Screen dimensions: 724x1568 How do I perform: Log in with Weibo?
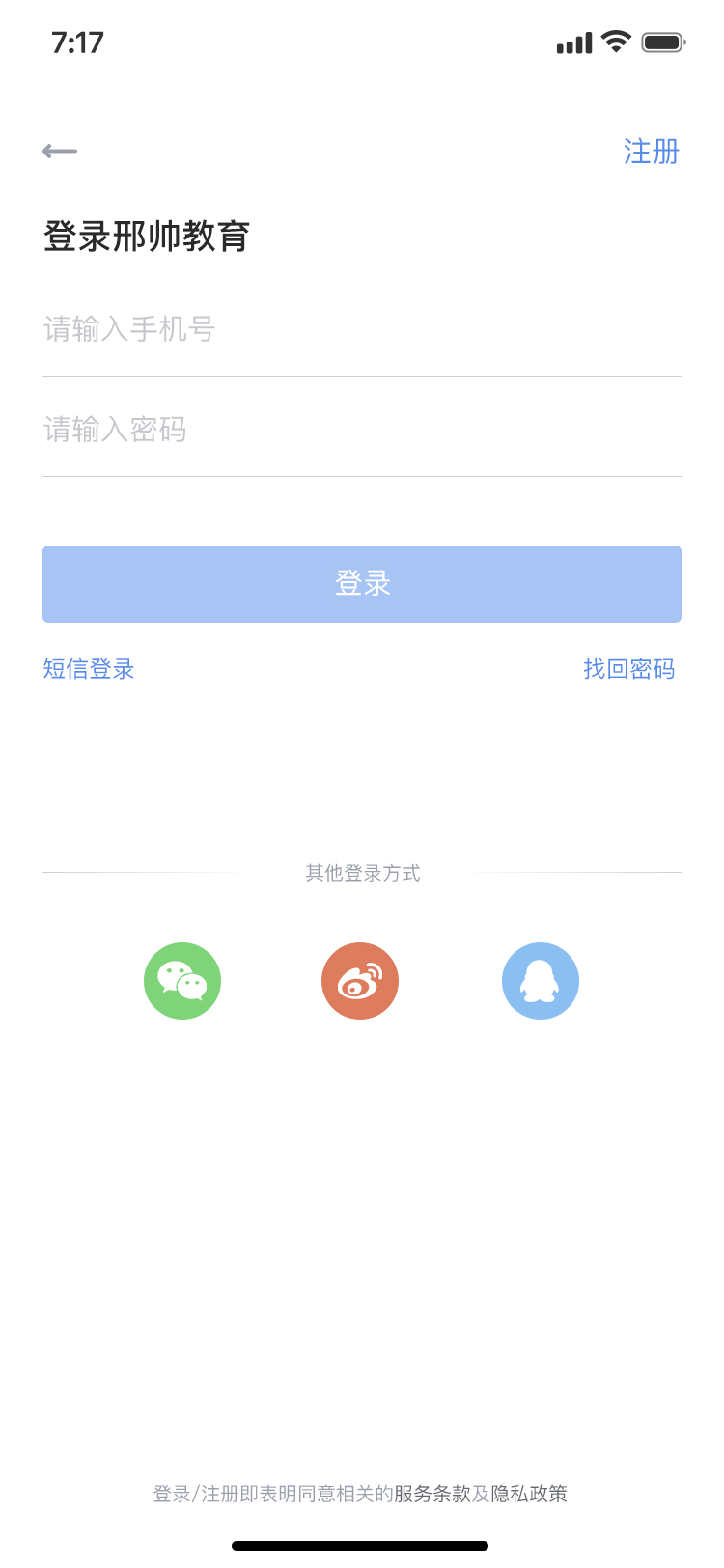coord(360,981)
